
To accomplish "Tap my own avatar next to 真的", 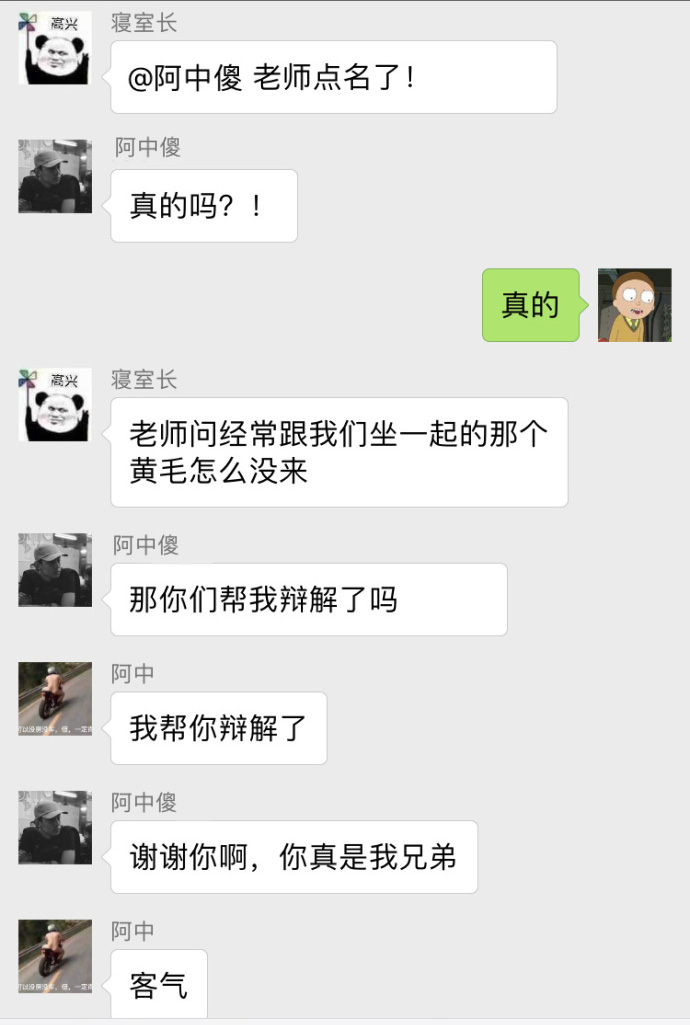I will pyautogui.click(x=634, y=305).
